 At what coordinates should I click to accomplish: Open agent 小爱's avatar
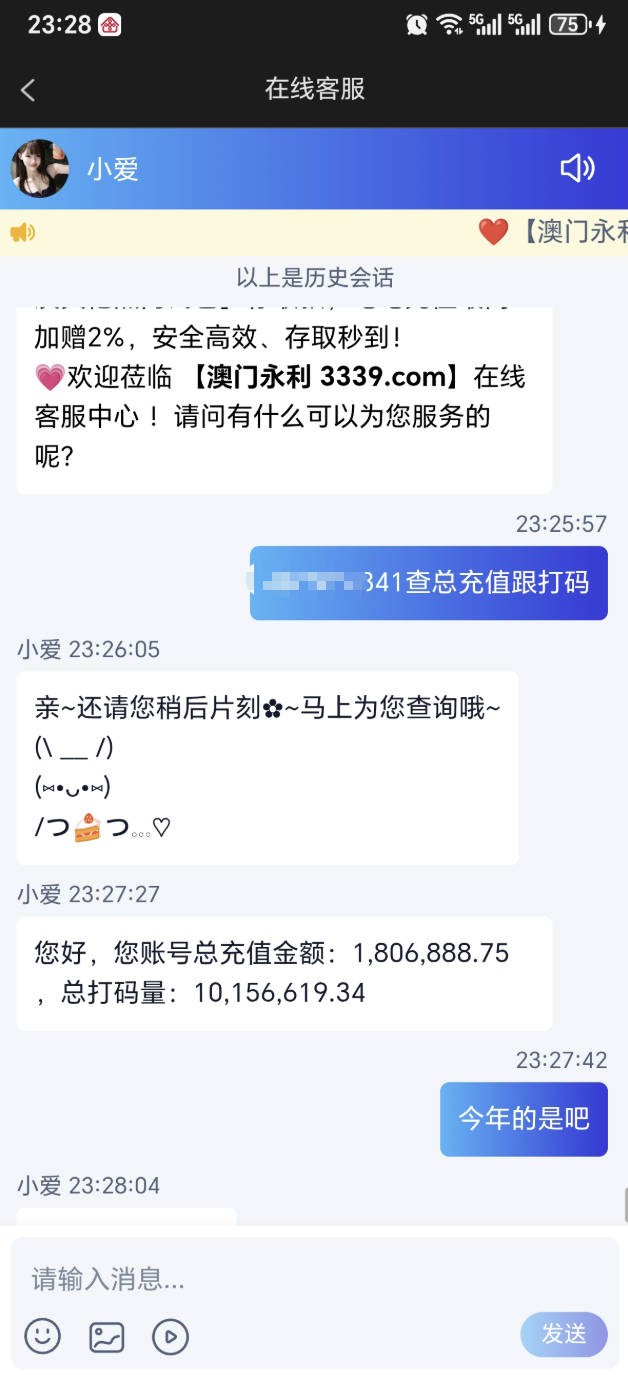pos(40,168)
